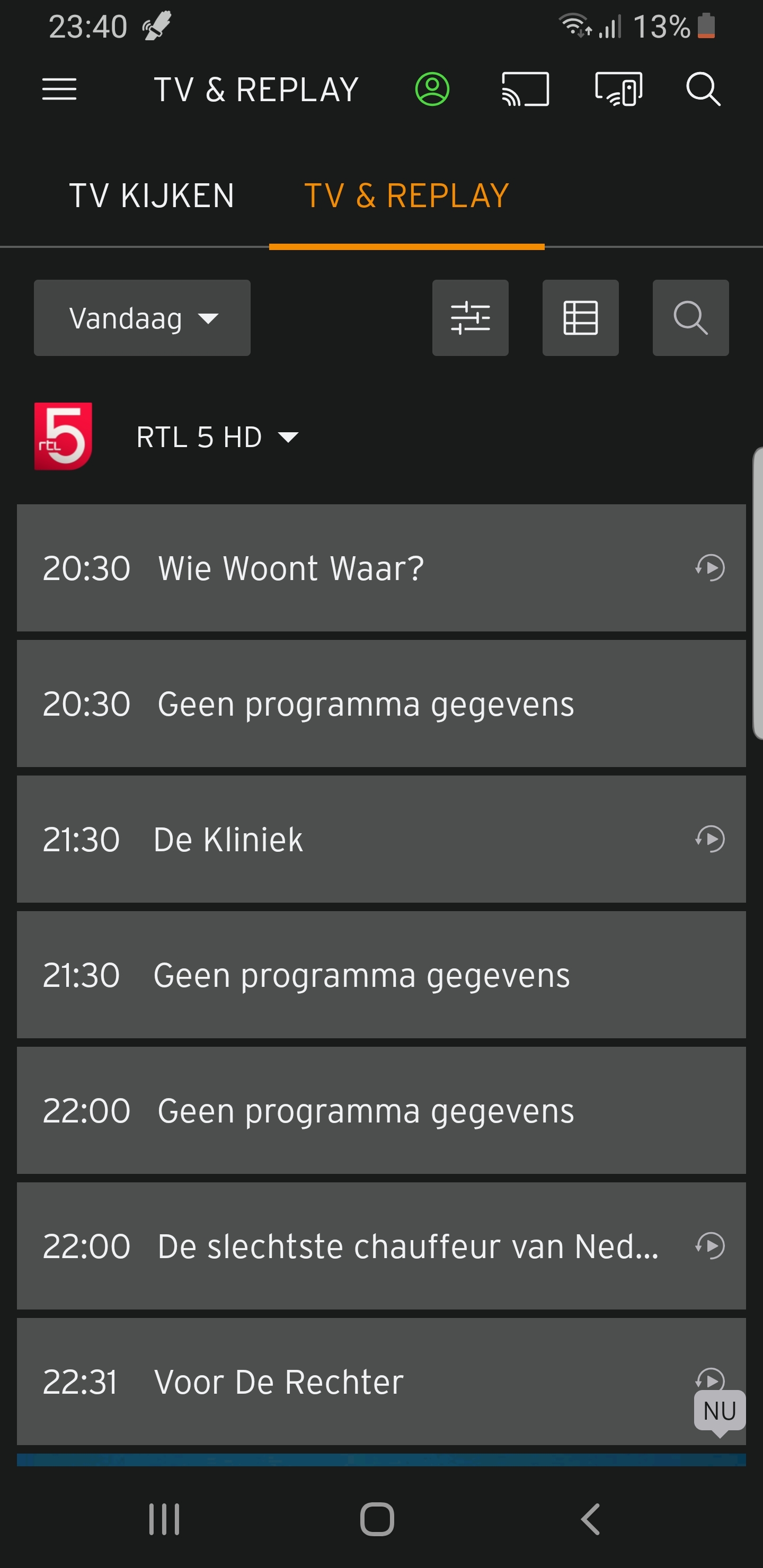Viewport: 763px width, 1568px height.
Task: Open recent apps from the navigation bar
Action: coord(164,1519)
